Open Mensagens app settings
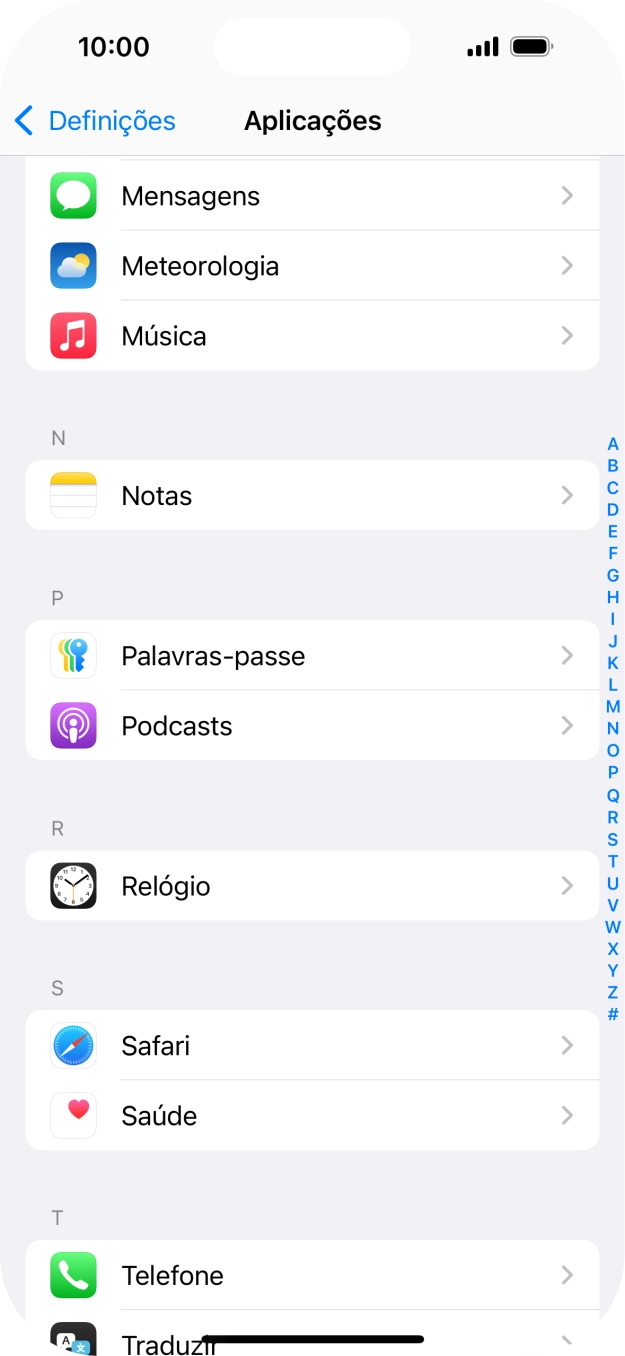 pyautogui.click(x=312, y=196)
